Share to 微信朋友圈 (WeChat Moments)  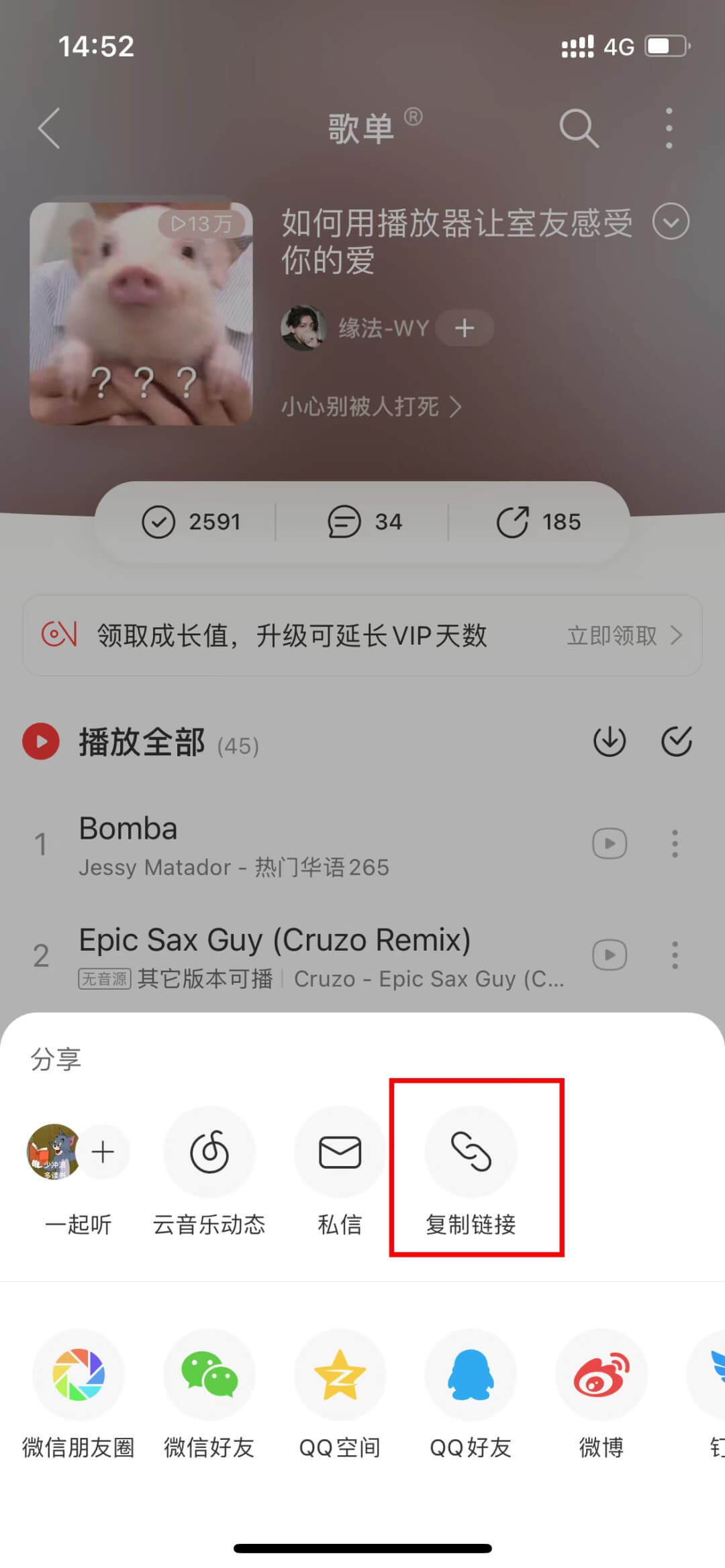click(79, 1375)
